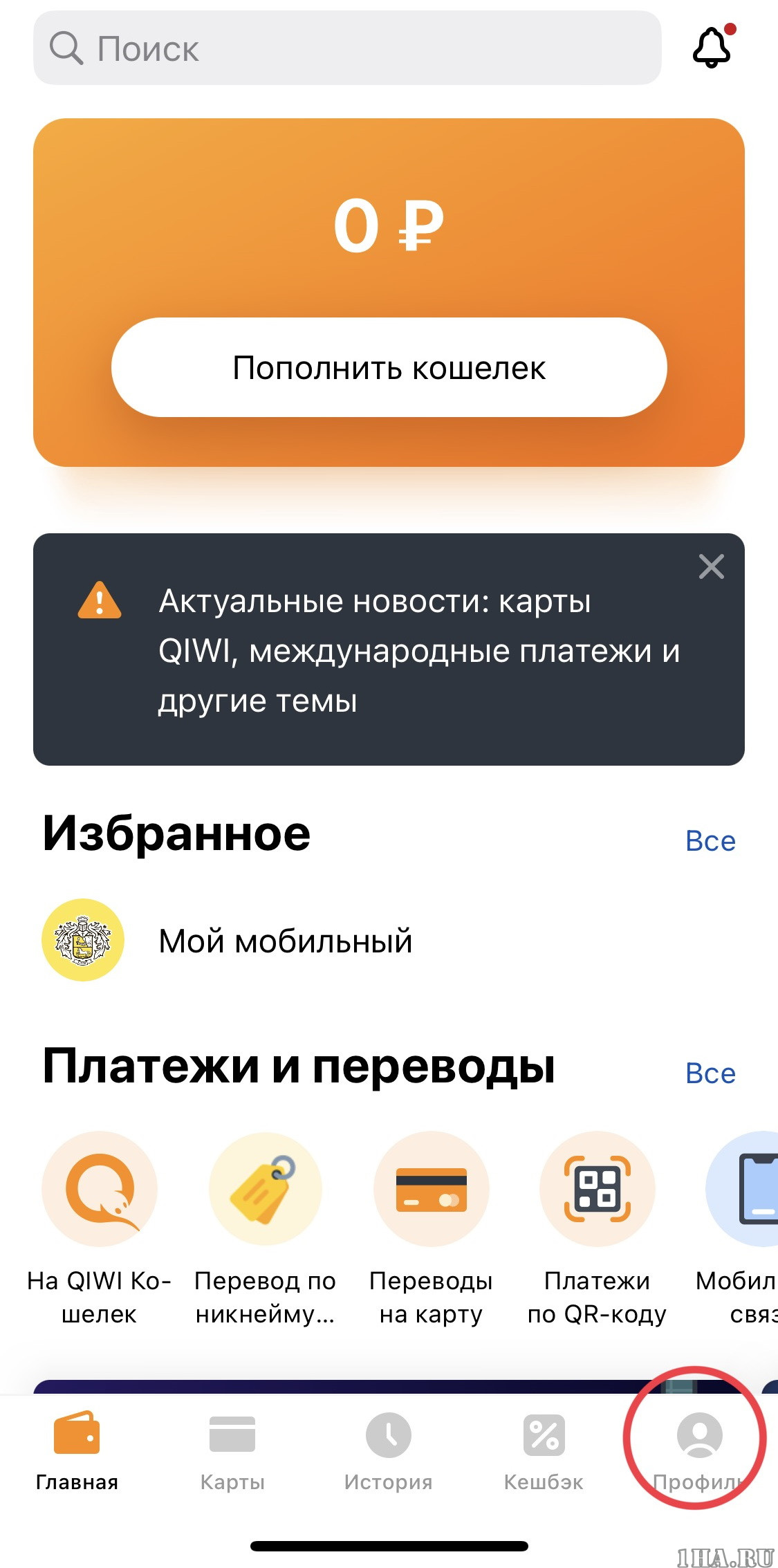Tap the Пополнить кошелек button
Viewport: 778px width, 1568px height.
click(389, 367)
